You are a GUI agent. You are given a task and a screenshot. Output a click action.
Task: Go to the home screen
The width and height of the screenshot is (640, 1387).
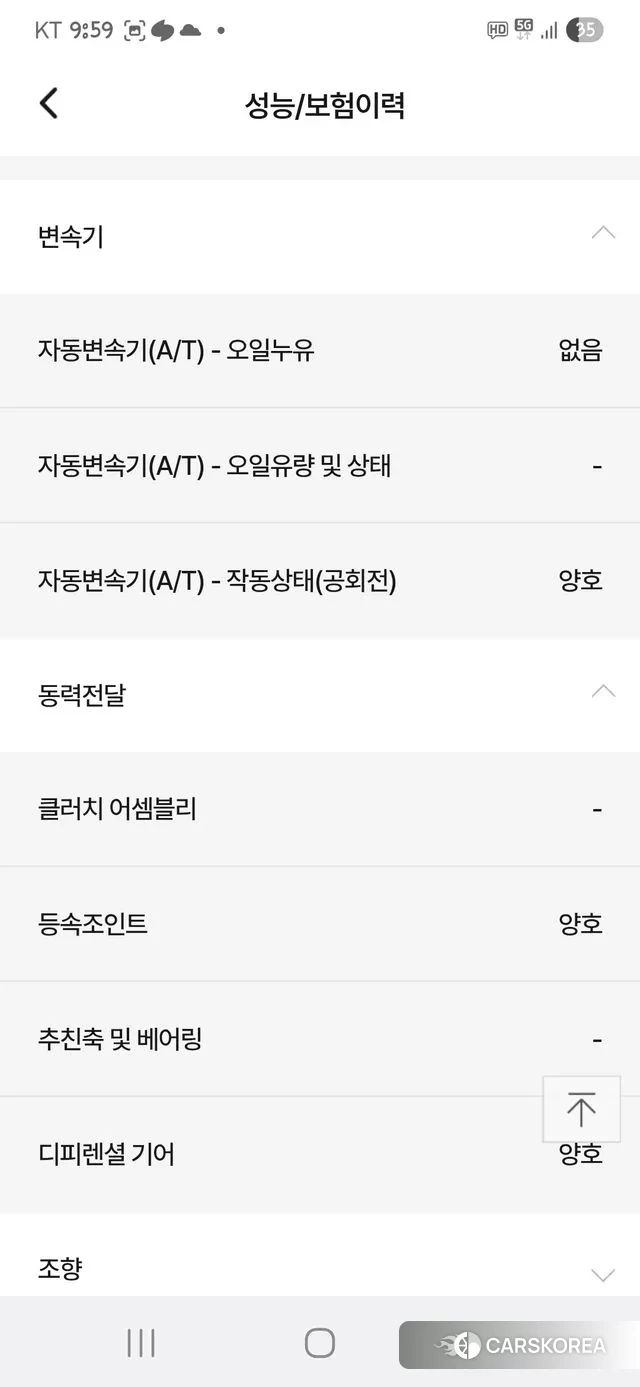coord(320,1343)
